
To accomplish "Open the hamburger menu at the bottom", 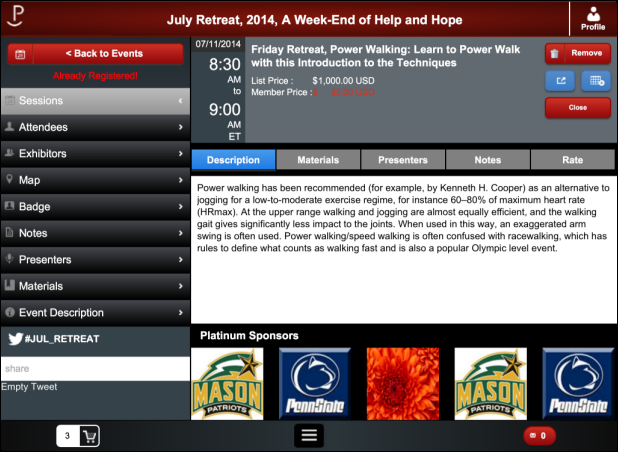I will [308, 436].
